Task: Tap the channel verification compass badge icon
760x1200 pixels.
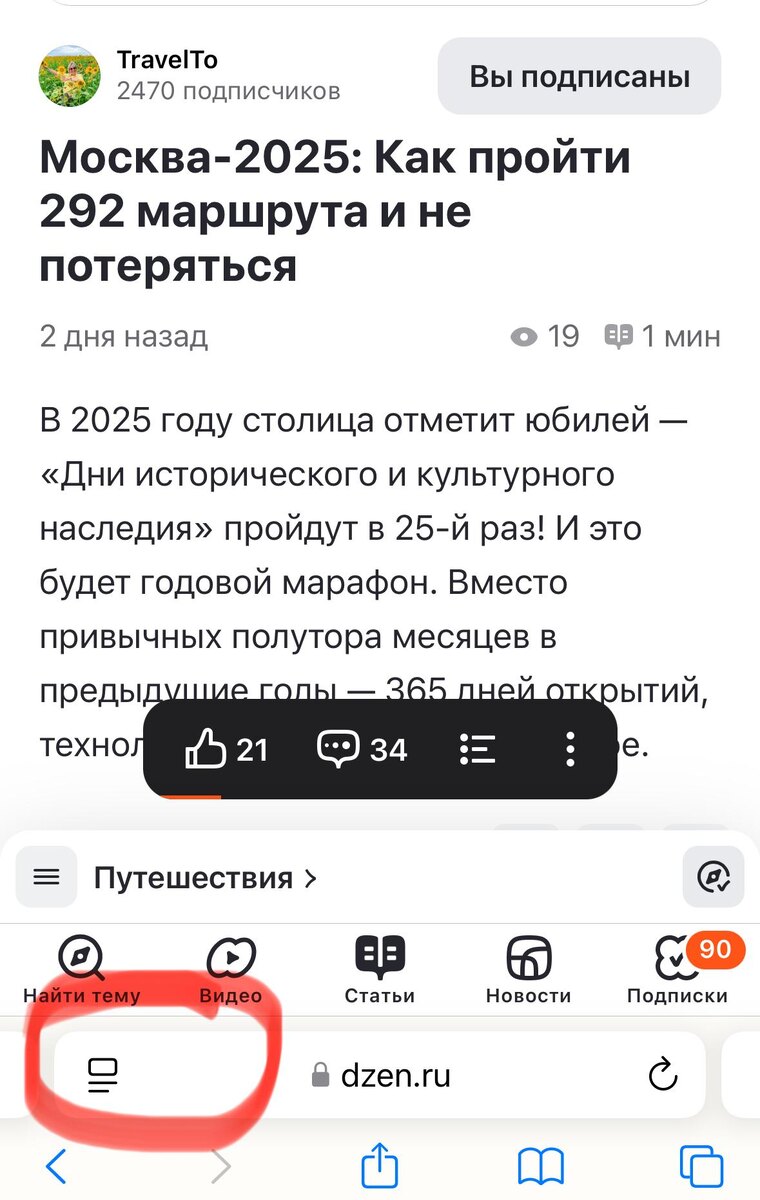Action: click(x=713, y=877)
